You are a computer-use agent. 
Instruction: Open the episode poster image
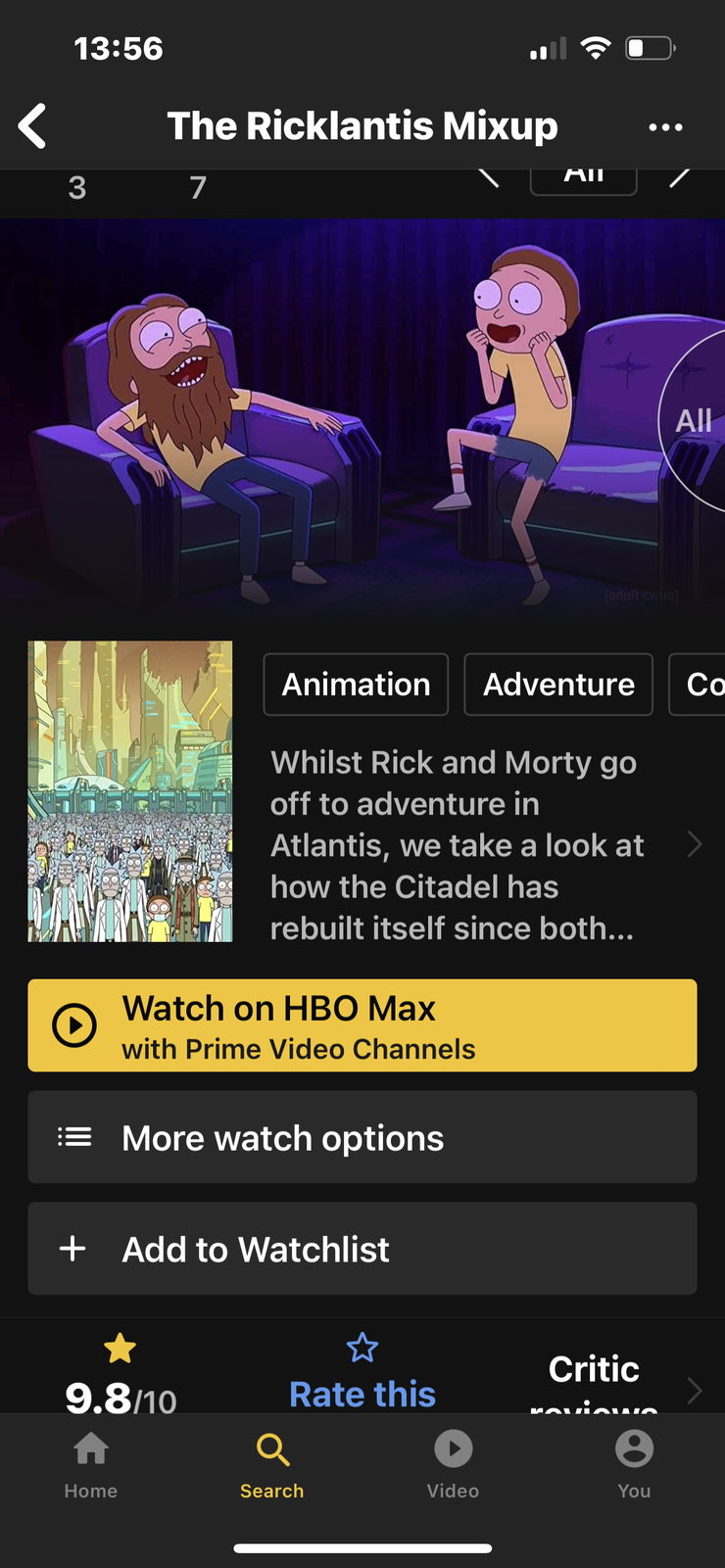[x=130, y=791]
